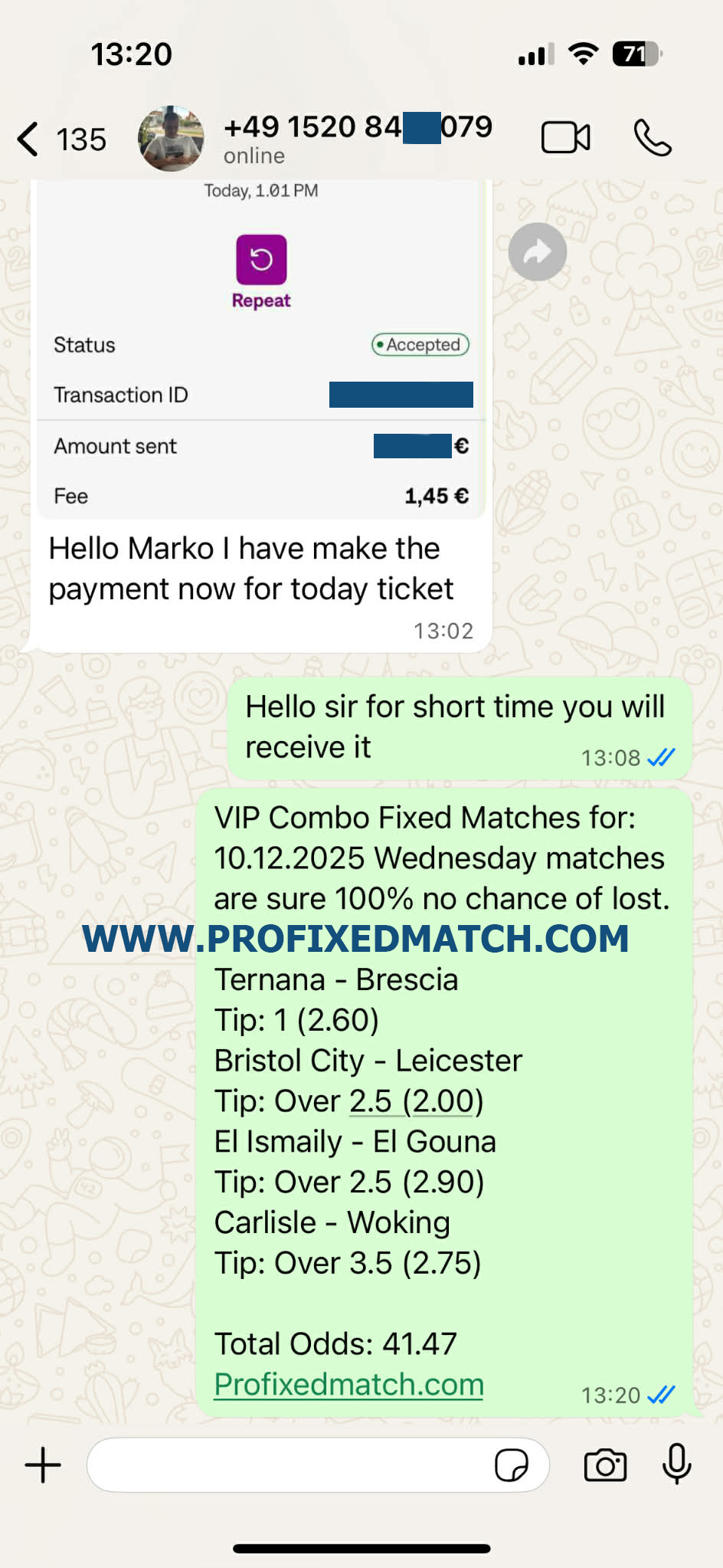723x1568 pixels.
Task: Forward the payment receipt image
Action: tap(538, 252)
